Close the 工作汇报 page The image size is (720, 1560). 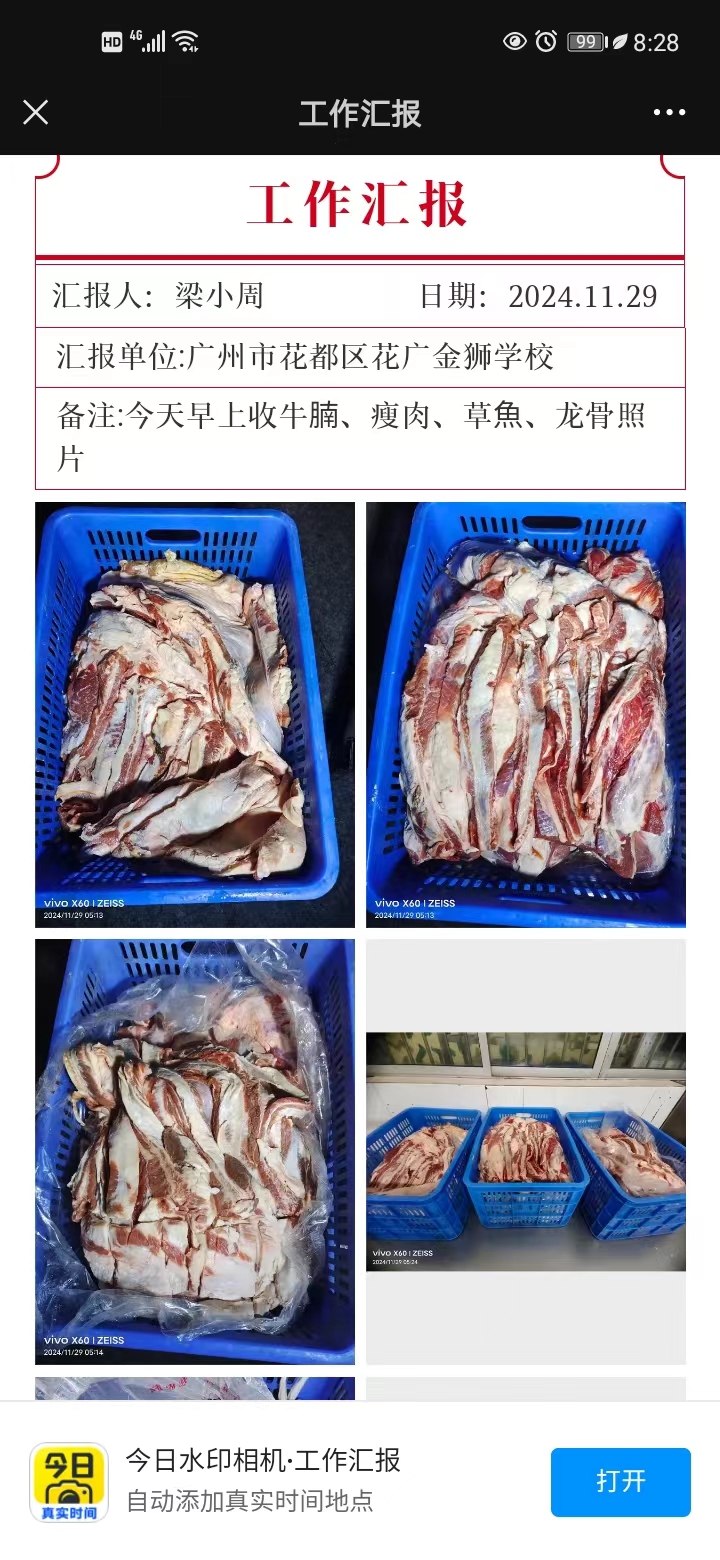[x=35, y=112]
